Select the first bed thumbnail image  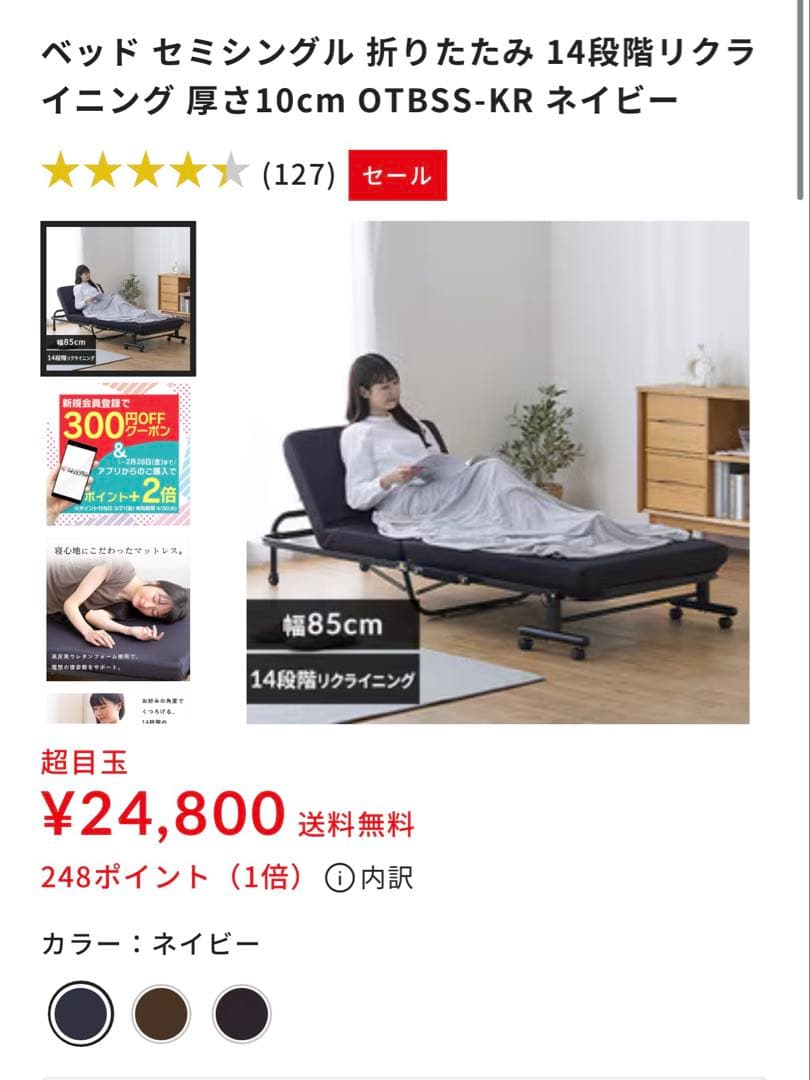(x=118, y=299)
